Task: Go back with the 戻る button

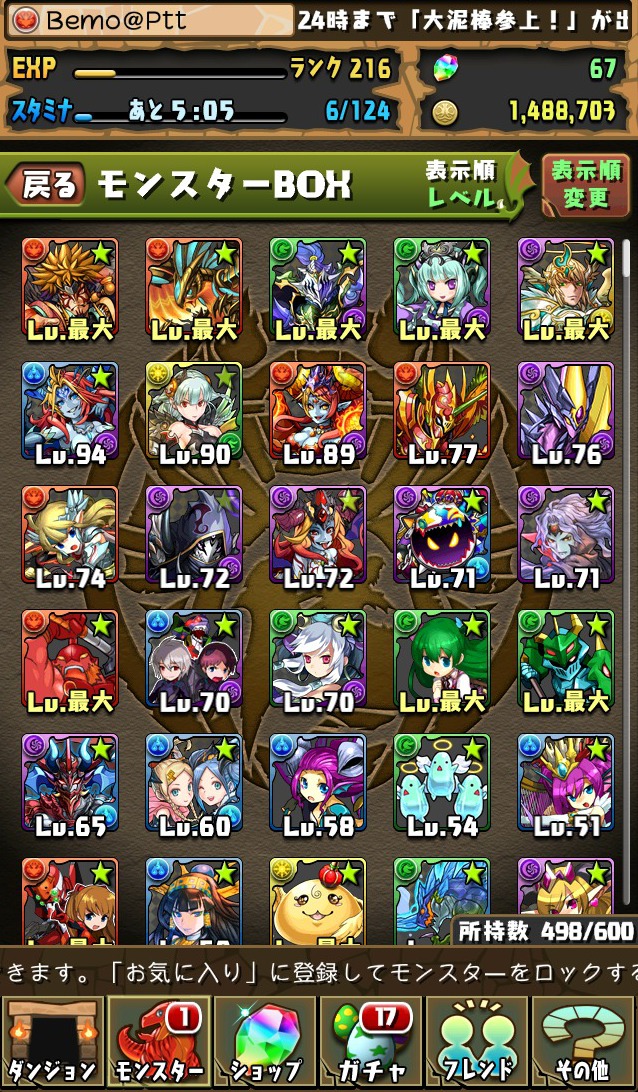Action: pyautogui.click(x=44, y=184)
